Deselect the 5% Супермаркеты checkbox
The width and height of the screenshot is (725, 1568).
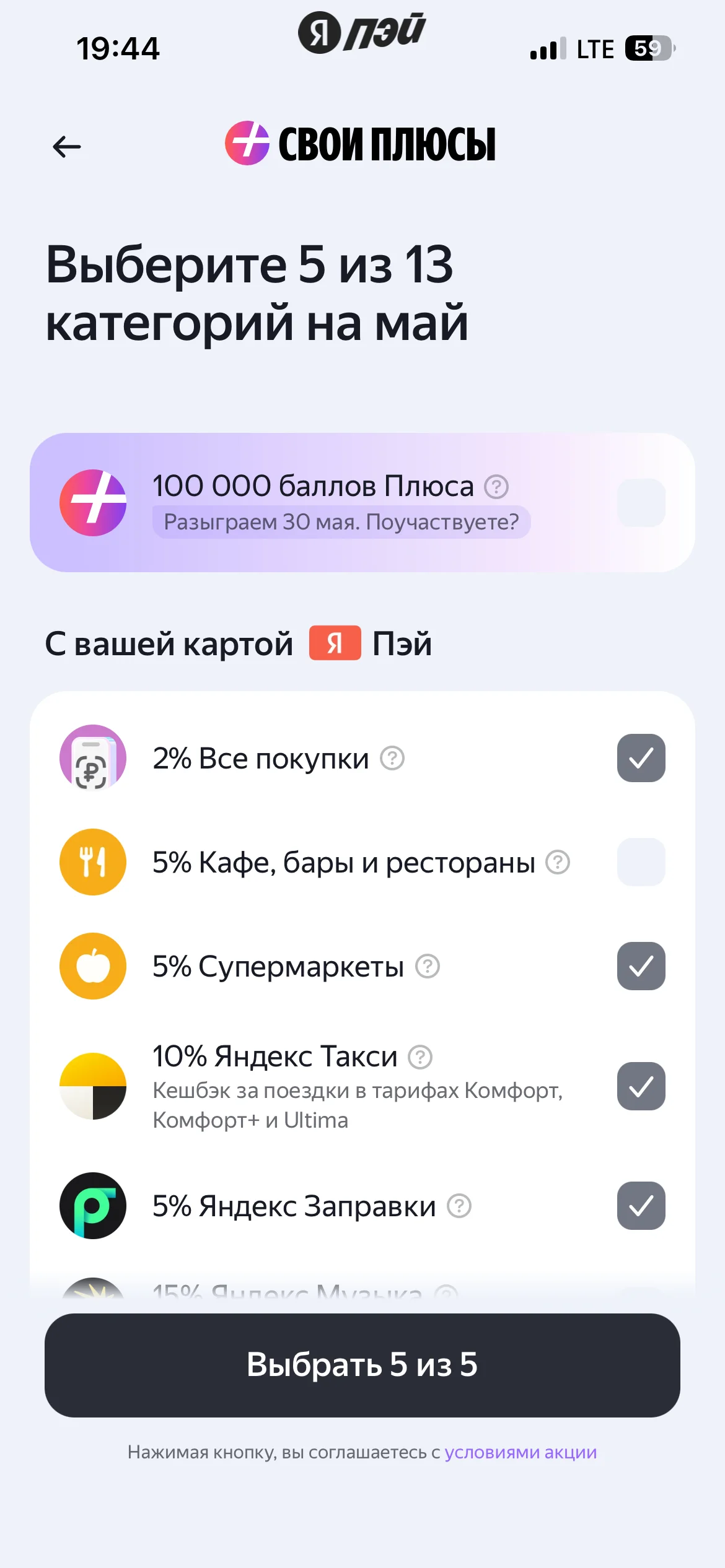(641, 966)
